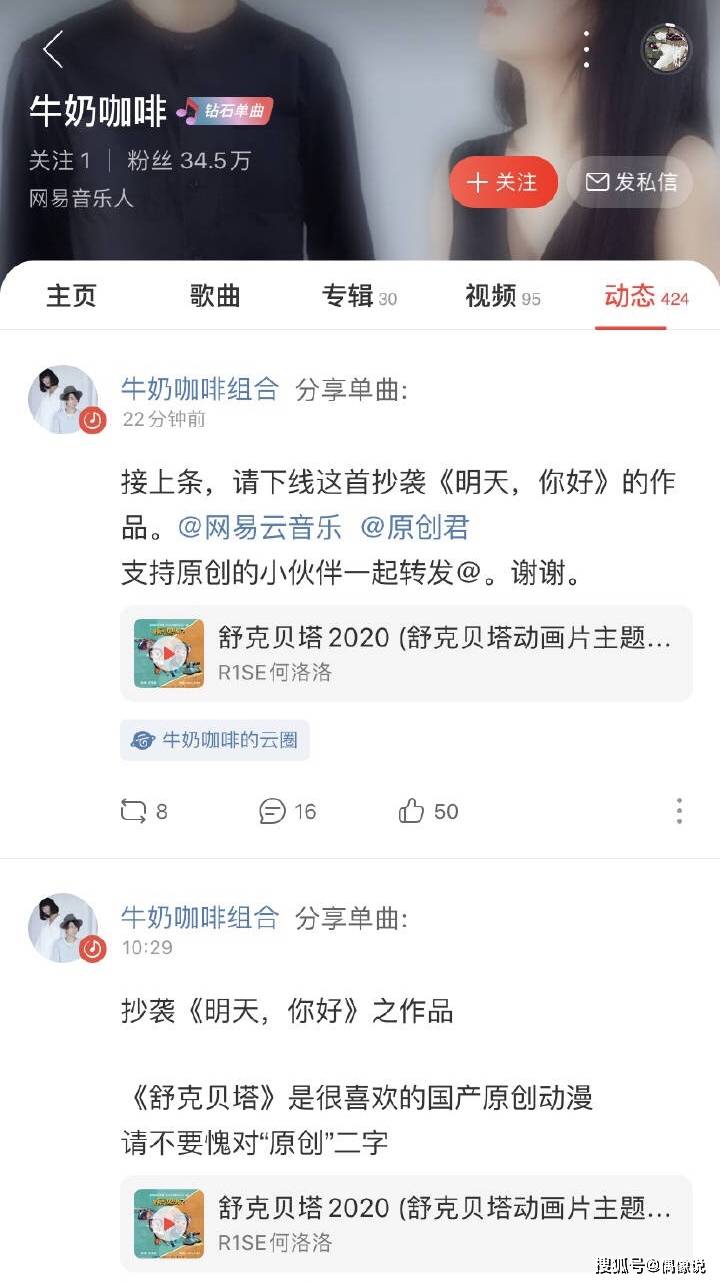
Task: Open the poster avatar of the 10:29 post
Action: 64,926
